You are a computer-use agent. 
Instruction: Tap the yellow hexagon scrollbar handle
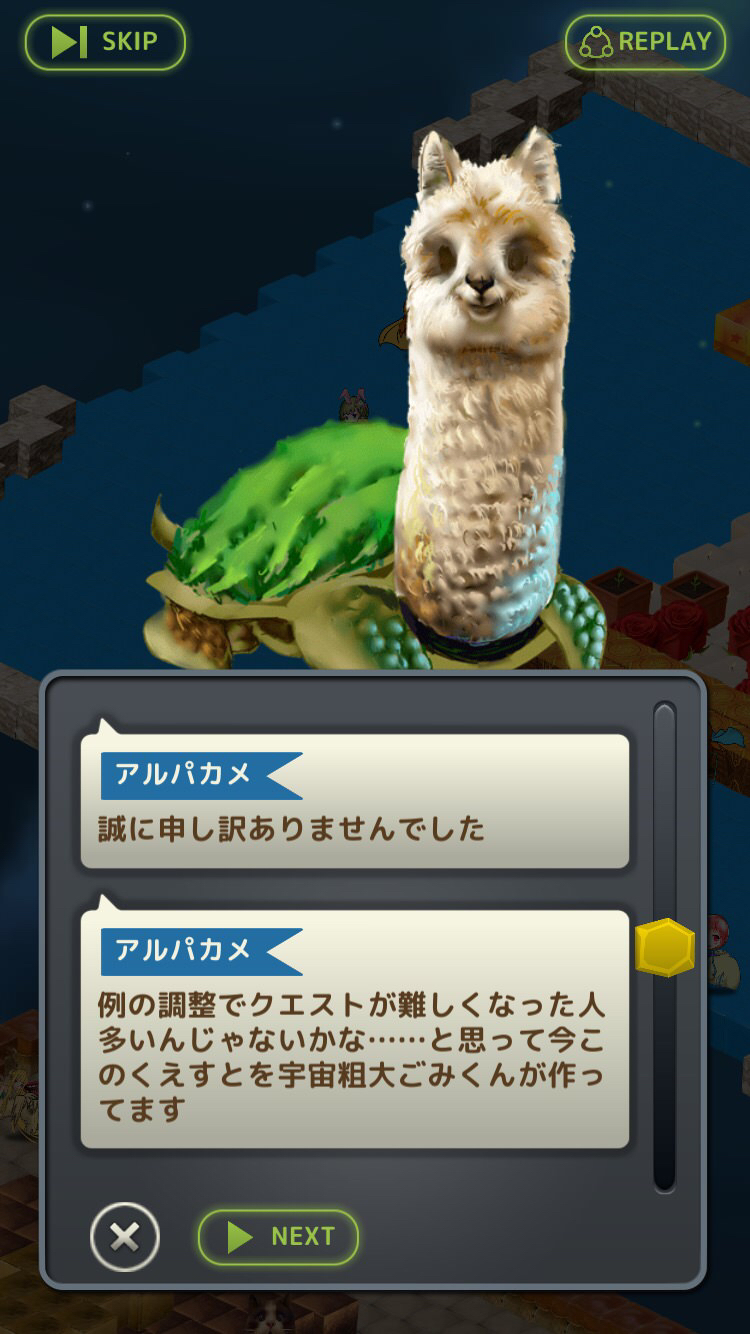(x=665, y=947)
